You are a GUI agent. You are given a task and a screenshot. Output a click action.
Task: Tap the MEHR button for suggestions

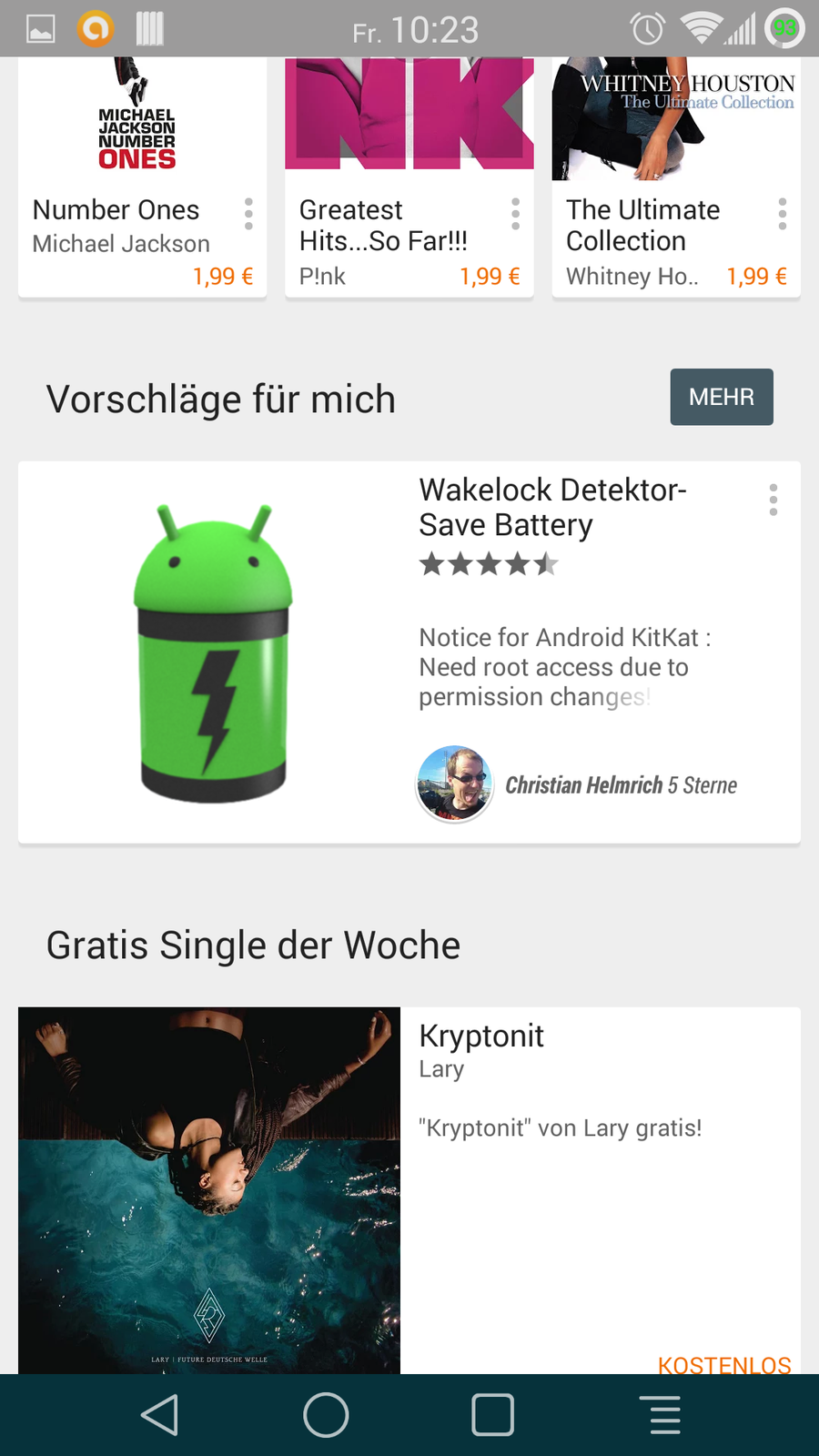coord(722,397)
